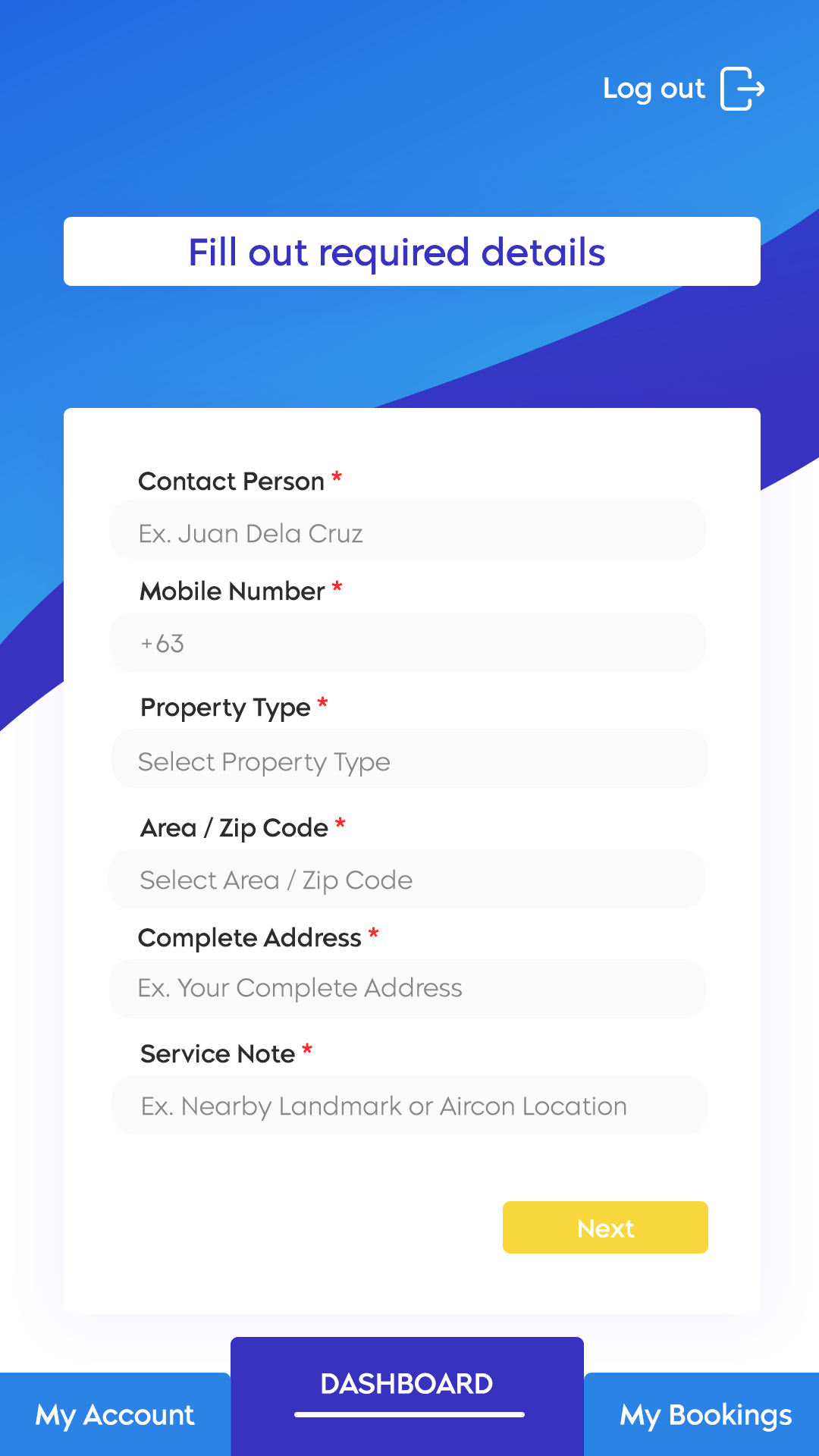This screenshot has width=819, height=1456.
Task: Log out of the account
Action: 682,89
